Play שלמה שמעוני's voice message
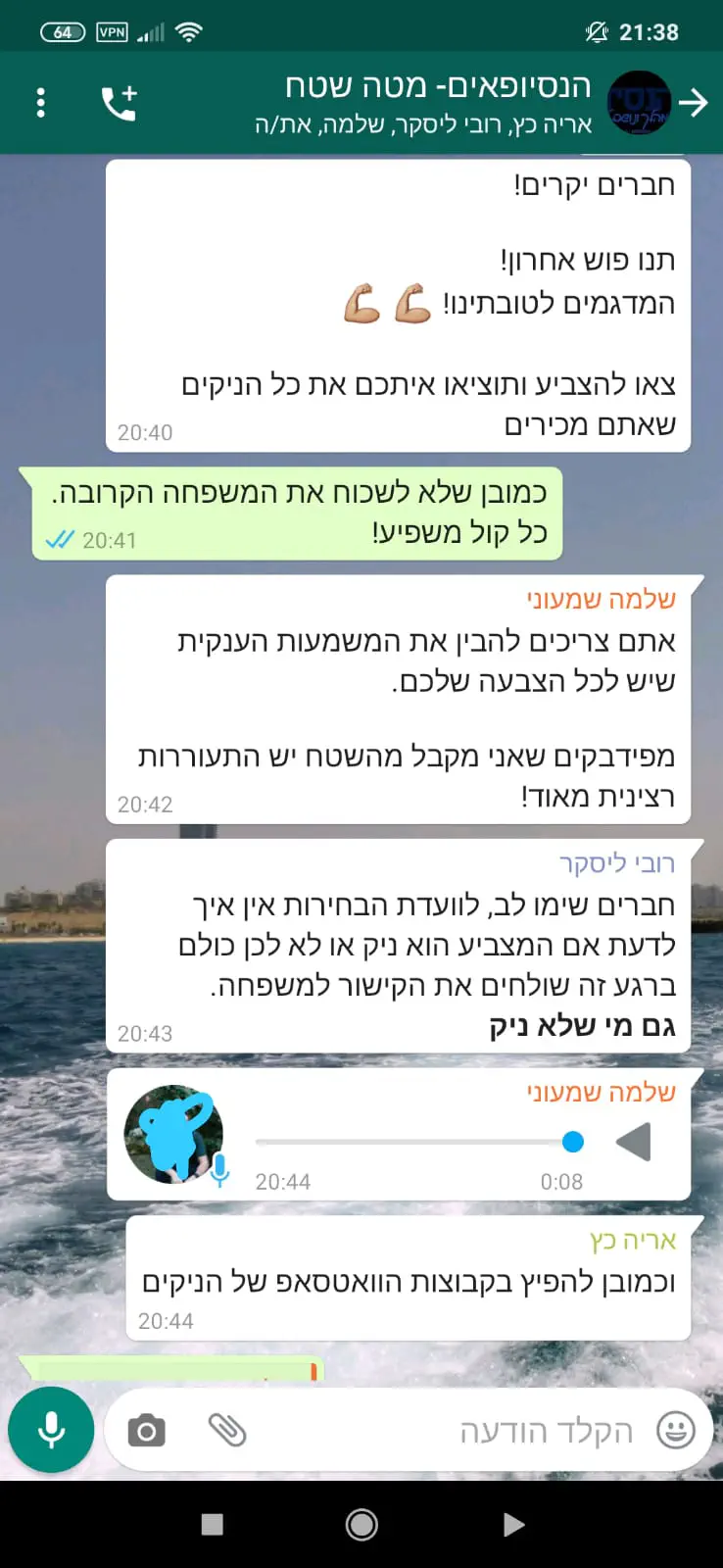This screenshot has width=723, height=1568. point(634,1143)
